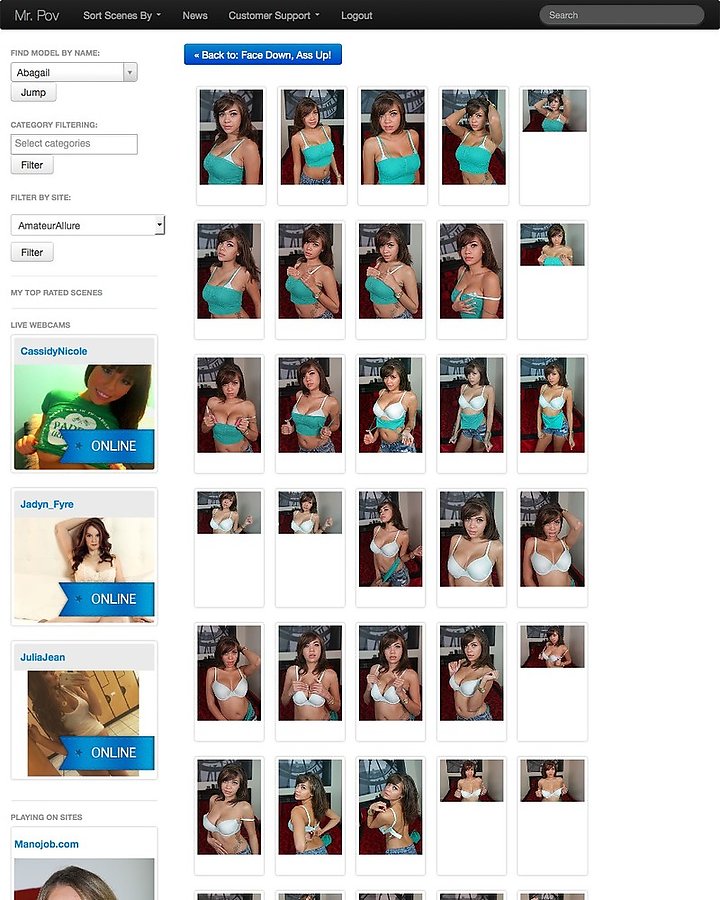Open the model name dropdown showing Abagail

tap(74, 72)
